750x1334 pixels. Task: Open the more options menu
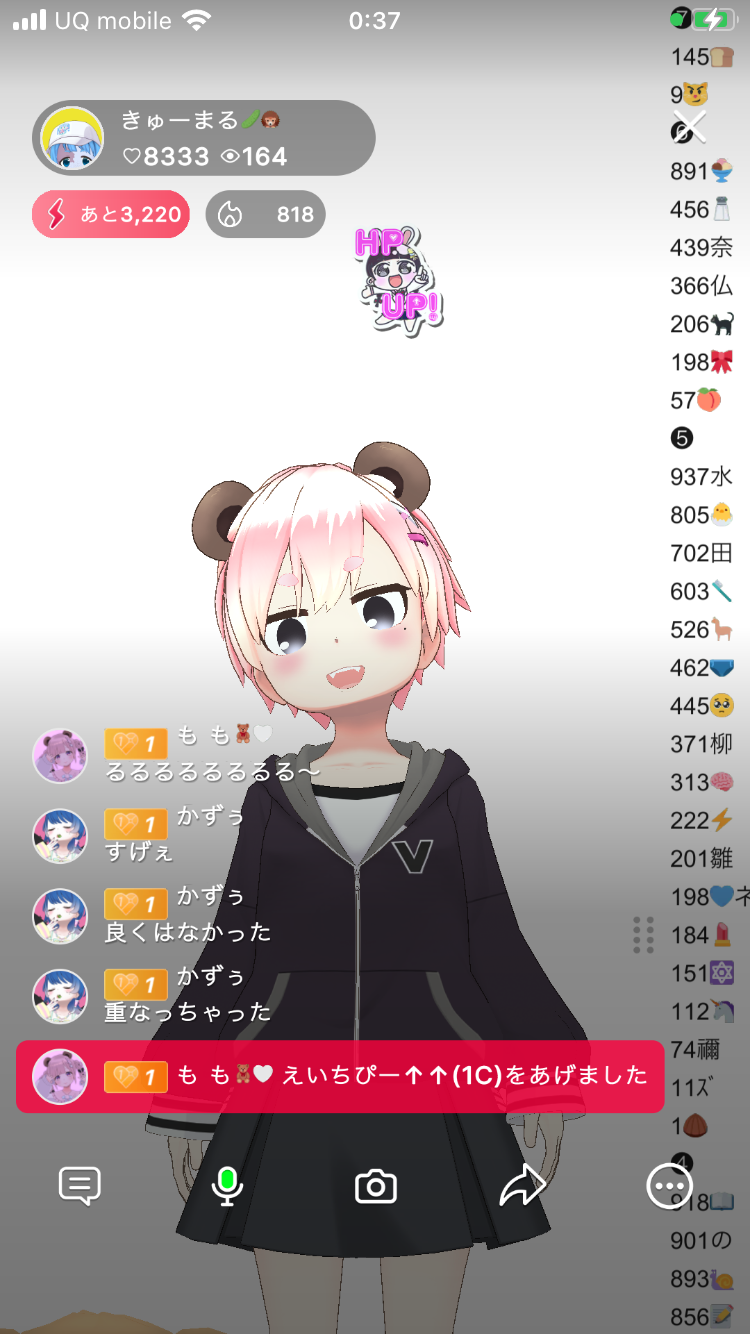tap(667, 1186)
